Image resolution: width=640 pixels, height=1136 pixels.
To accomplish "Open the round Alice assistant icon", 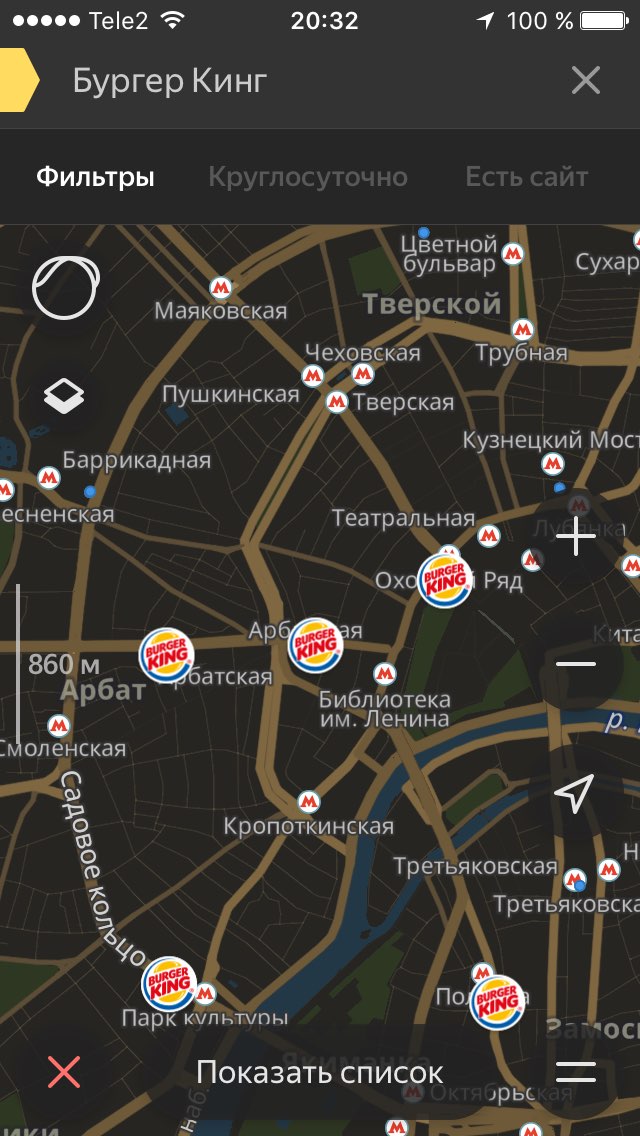I will [x=65, y=288].
